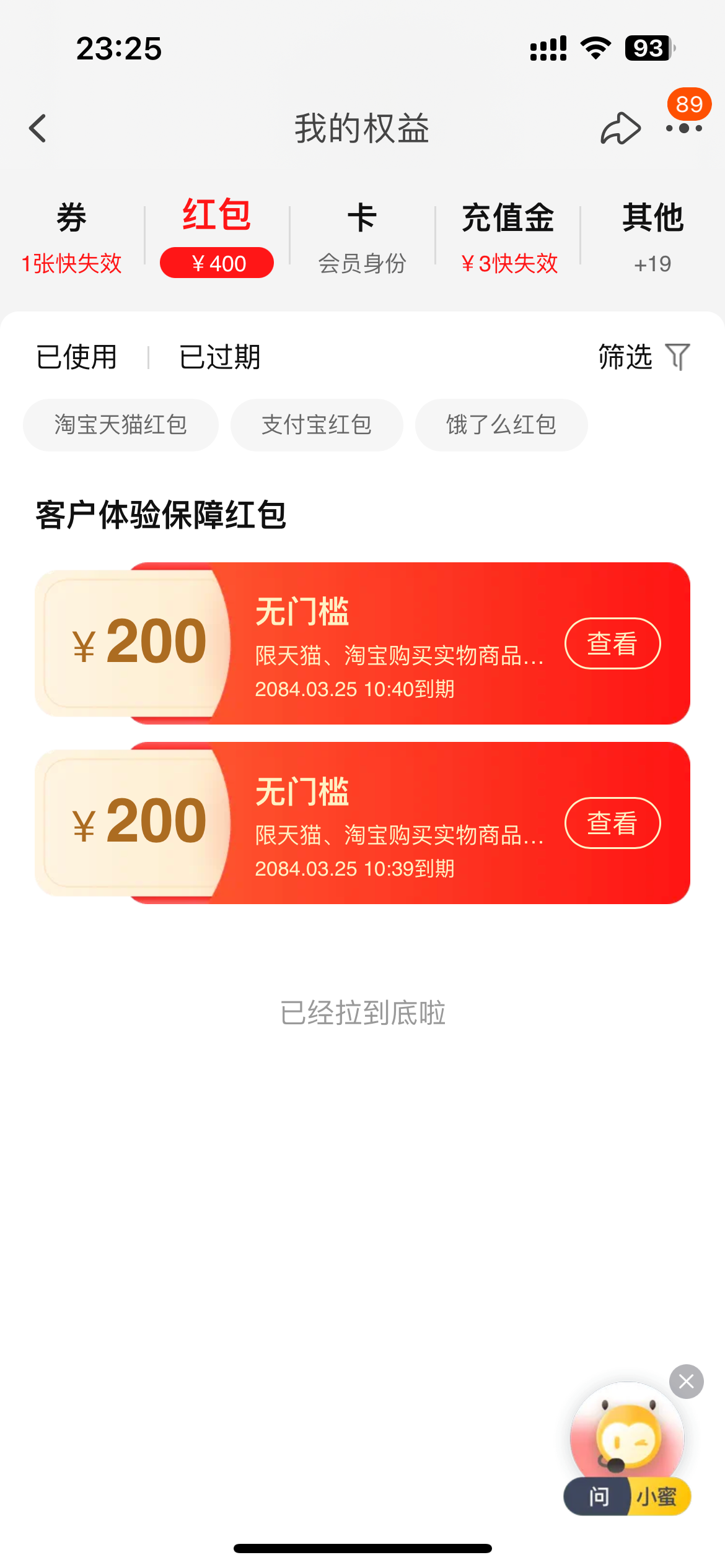View 已过期 red packets
The width and height of the screenshot is (725, 1568).
coord(220,357)
